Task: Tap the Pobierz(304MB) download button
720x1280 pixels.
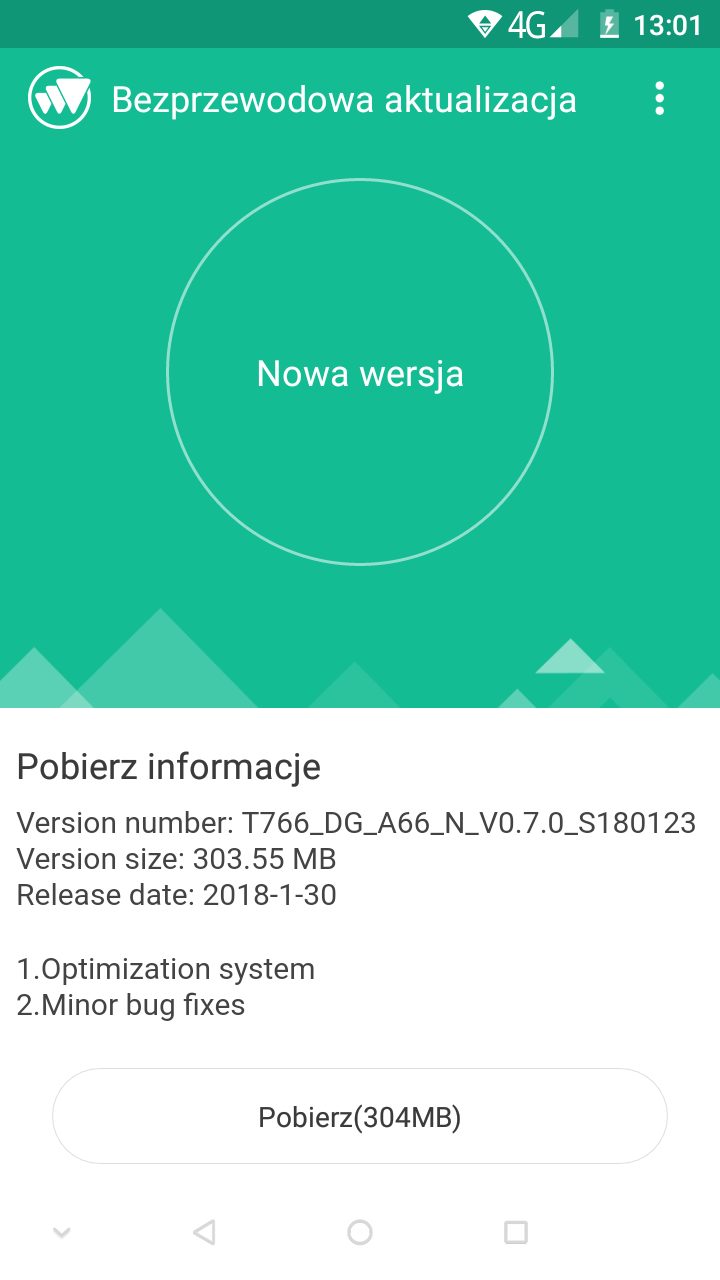Action: point(360,1116)
